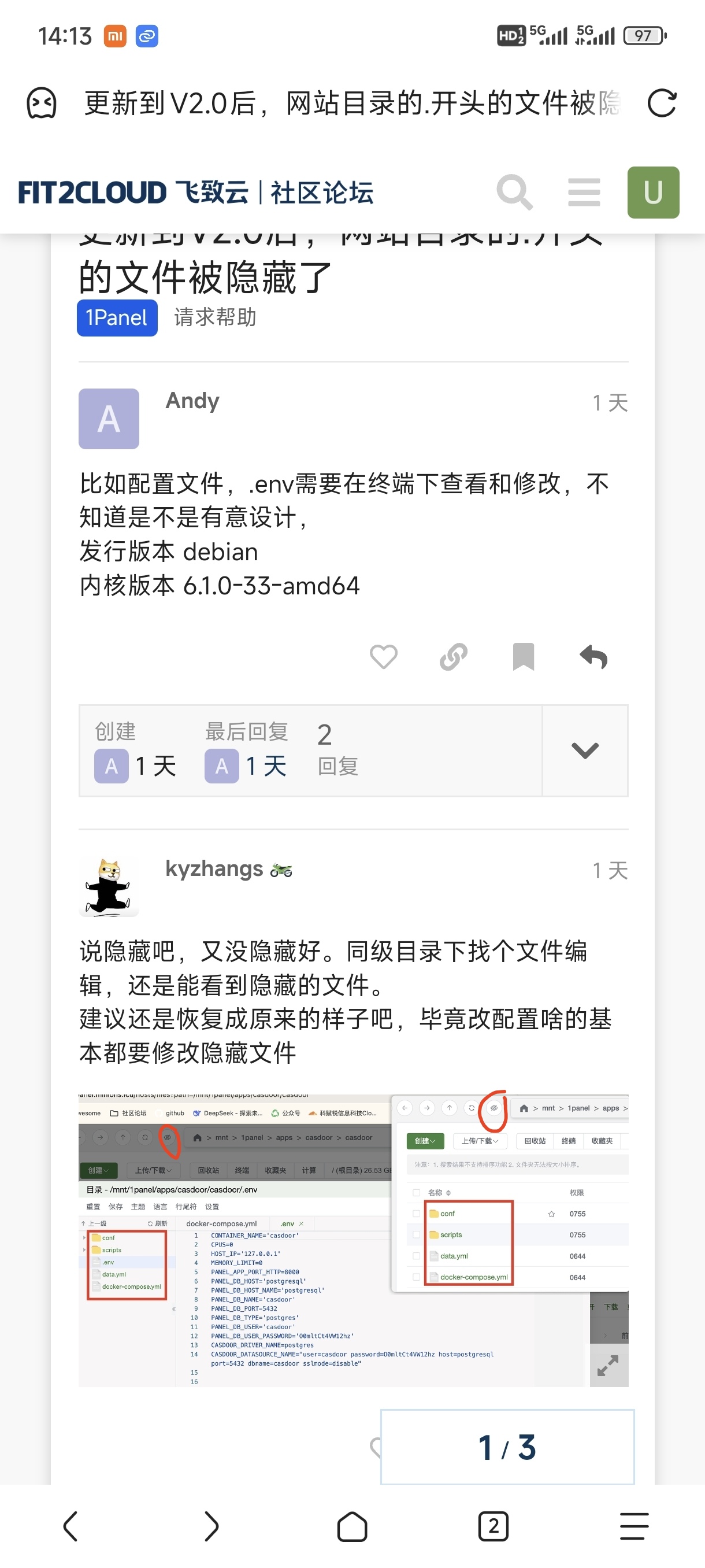The image size is (705, 1568).
Task: Expand the topic summary details chevron
Action: pyautogui.click(x=585, y=750)
